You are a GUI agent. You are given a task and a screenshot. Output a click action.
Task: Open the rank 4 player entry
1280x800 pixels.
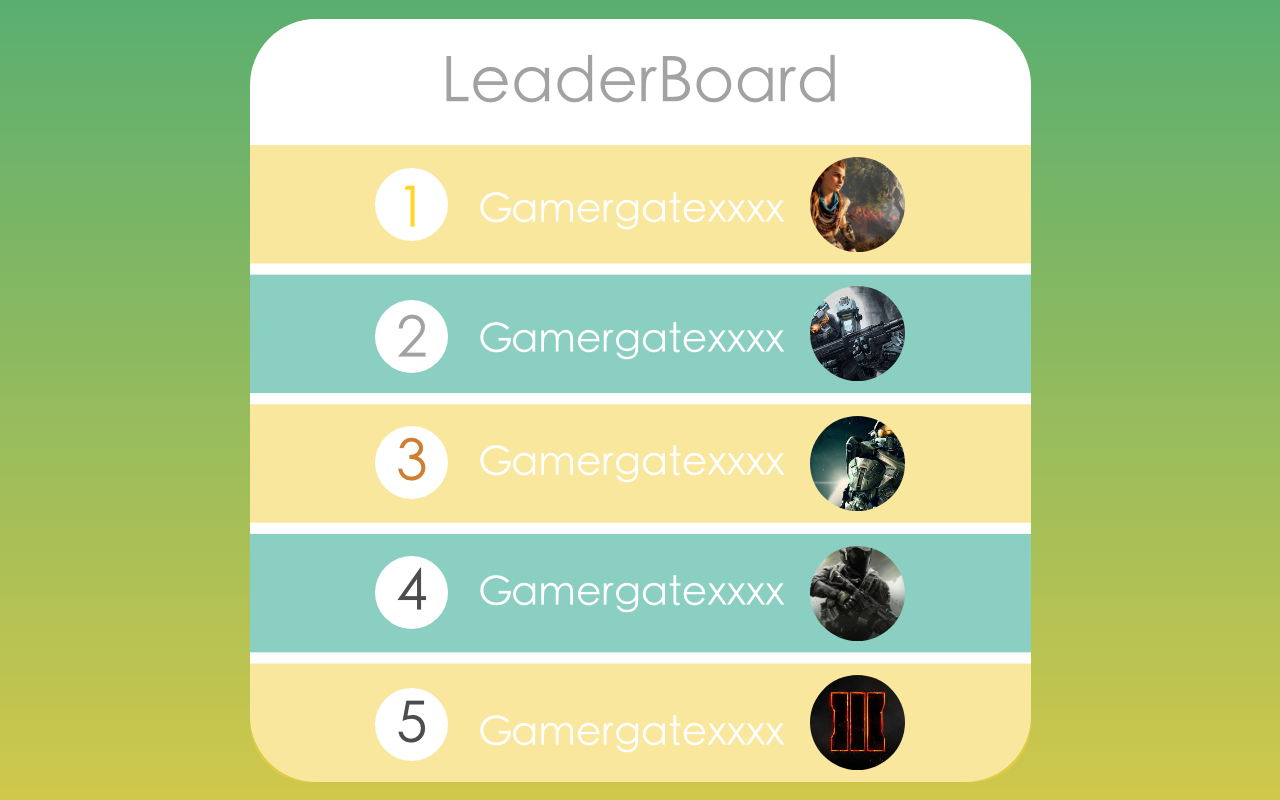tap(640, 593)
